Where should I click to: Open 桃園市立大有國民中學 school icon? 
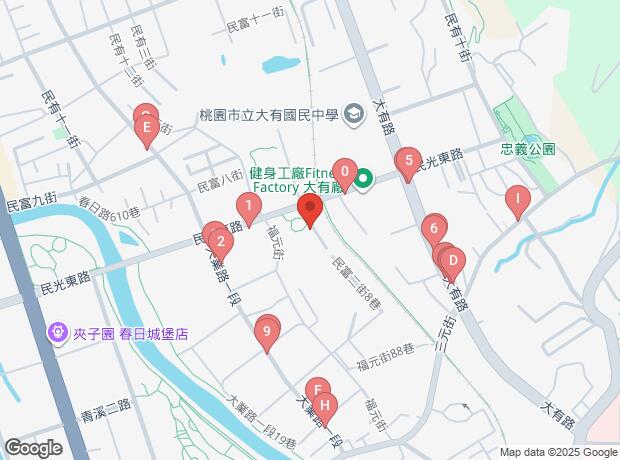point(354,115)
